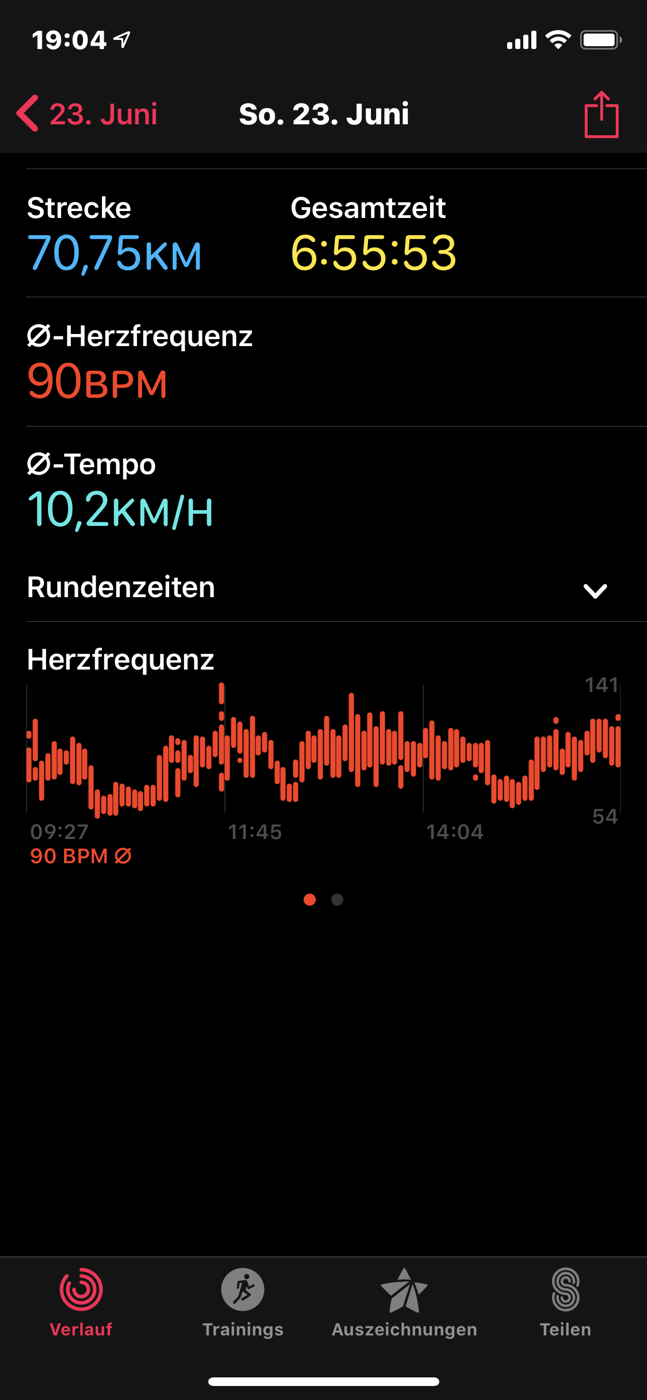Open the Verlauf tab
Viewport: 647px width, 1400px height.
pyautogui.click(x=81, y=1303)
